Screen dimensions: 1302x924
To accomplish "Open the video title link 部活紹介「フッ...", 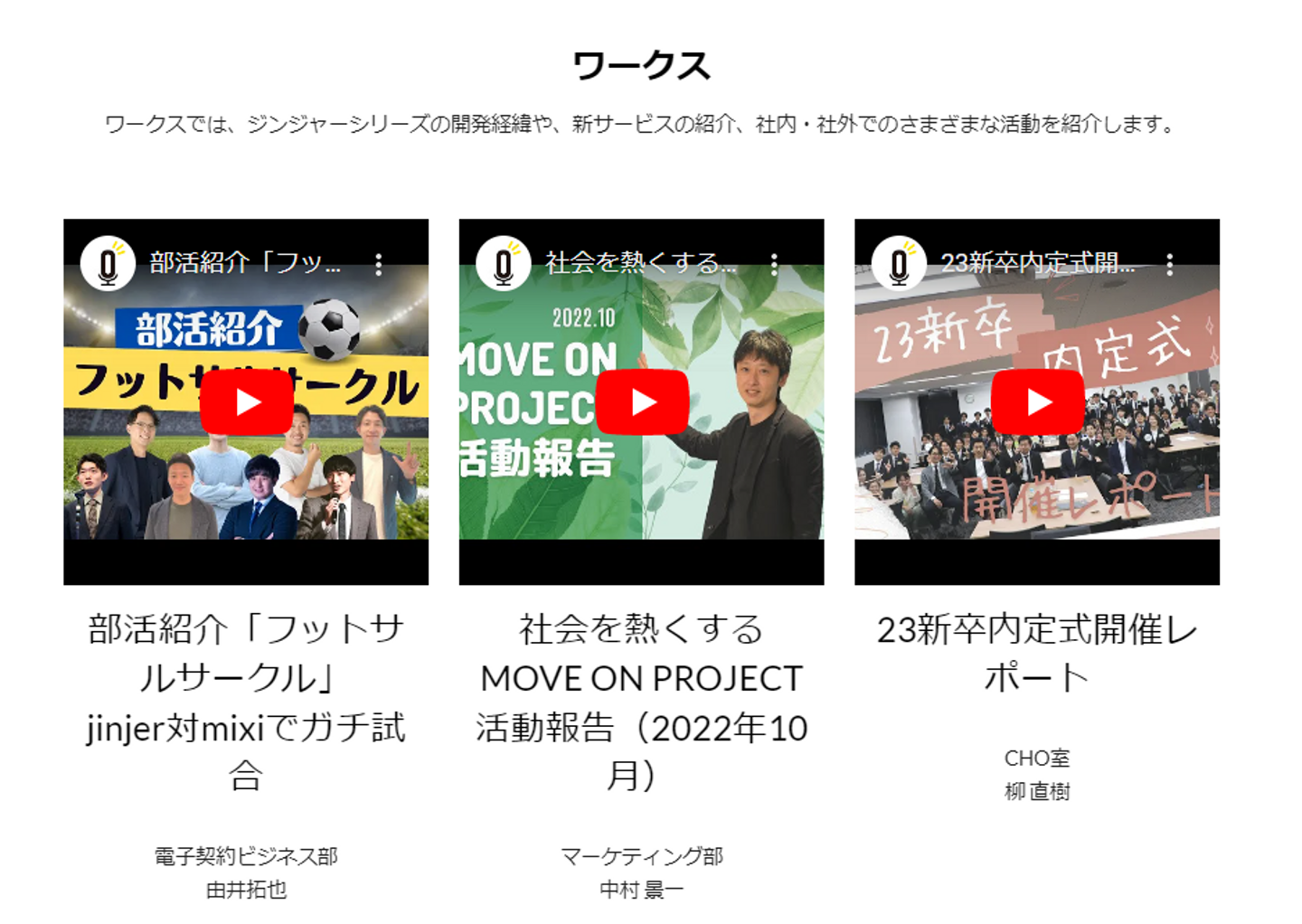I will point(245,263).
